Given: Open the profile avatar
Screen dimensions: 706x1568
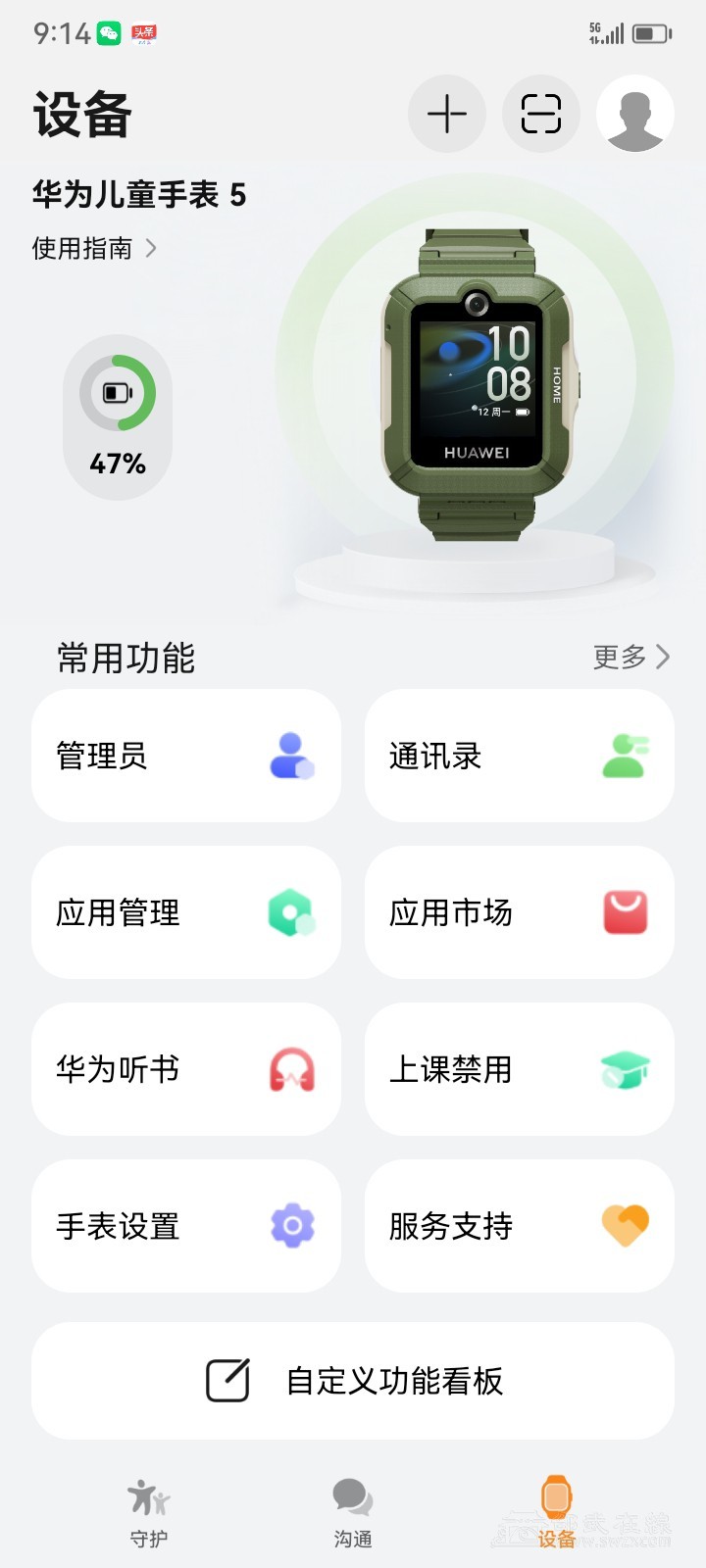Looking at the screenshot, I should [x=635, y=115].
